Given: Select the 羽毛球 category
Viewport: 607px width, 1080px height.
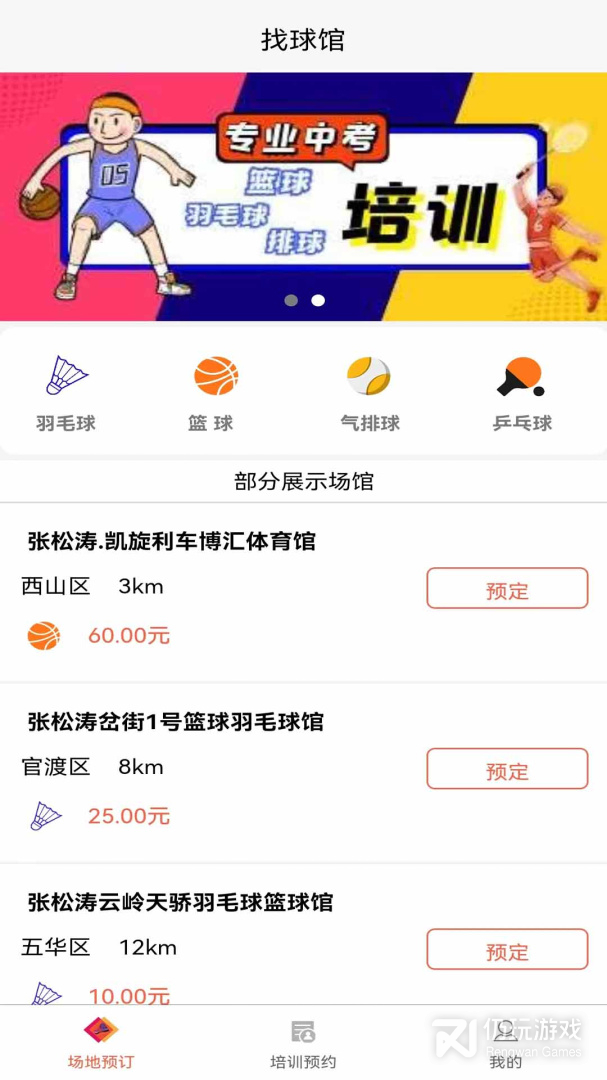Looking at the screenshot, I should 66,393.
